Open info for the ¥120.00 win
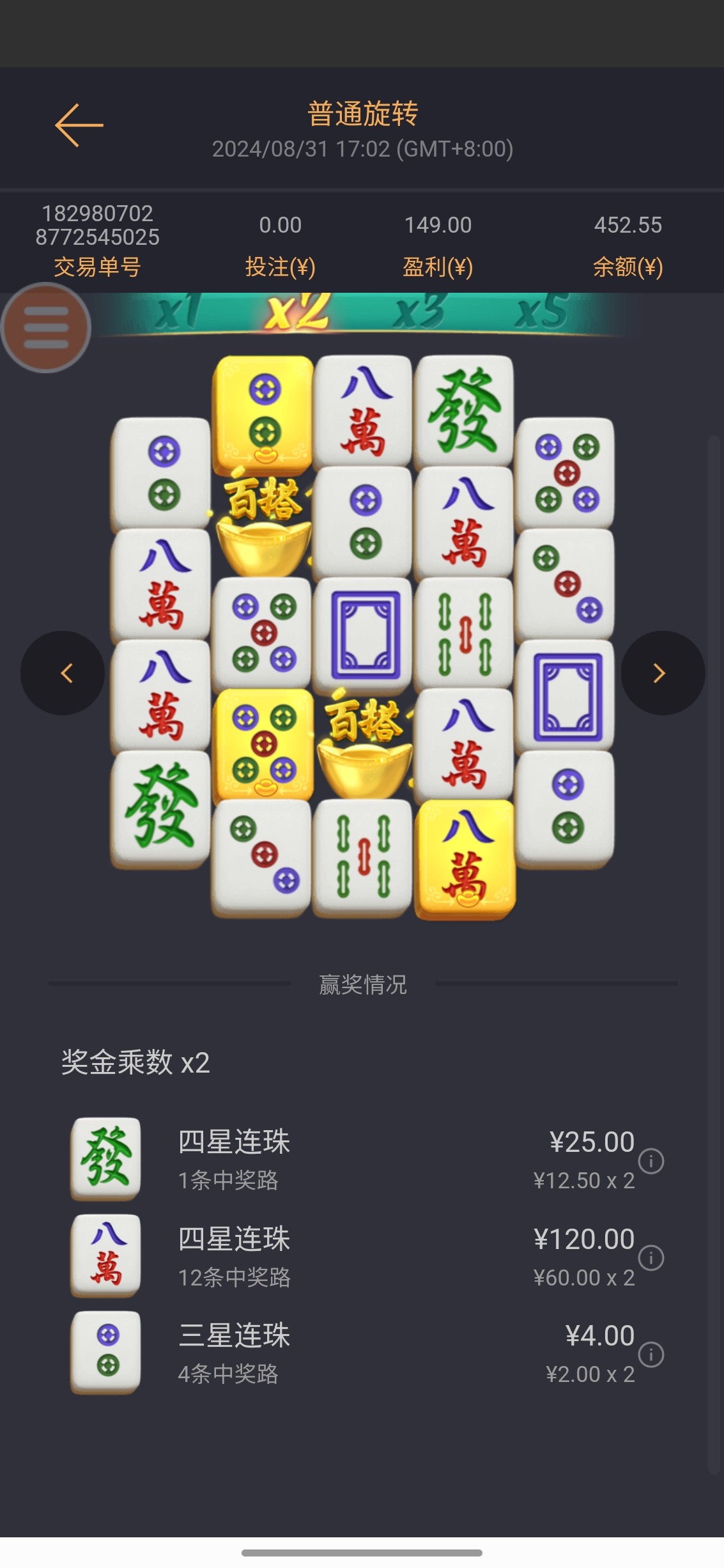The image size is (724, 1568). (651, 1257)
